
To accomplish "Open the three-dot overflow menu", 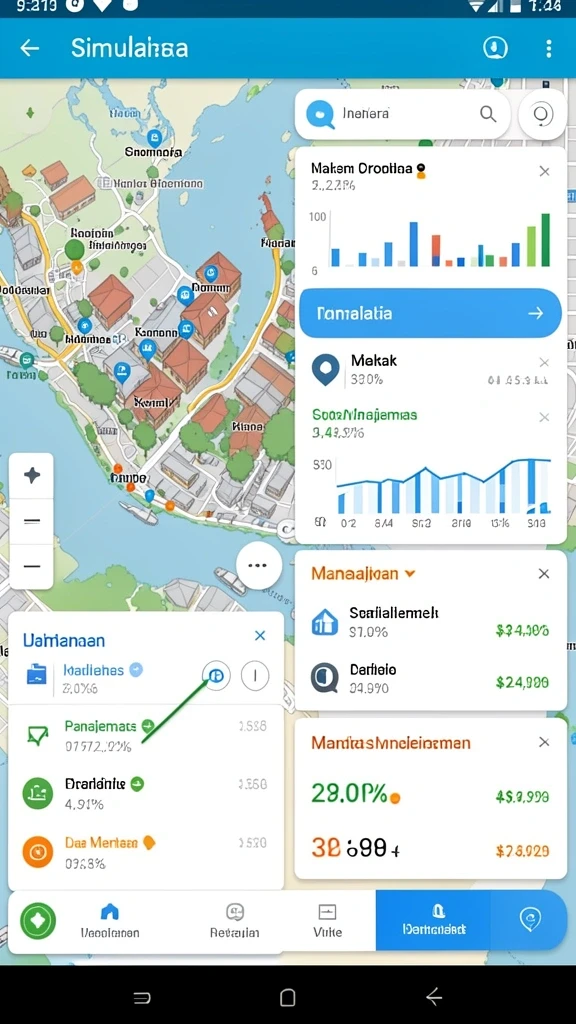I will [x=548, y=48].
